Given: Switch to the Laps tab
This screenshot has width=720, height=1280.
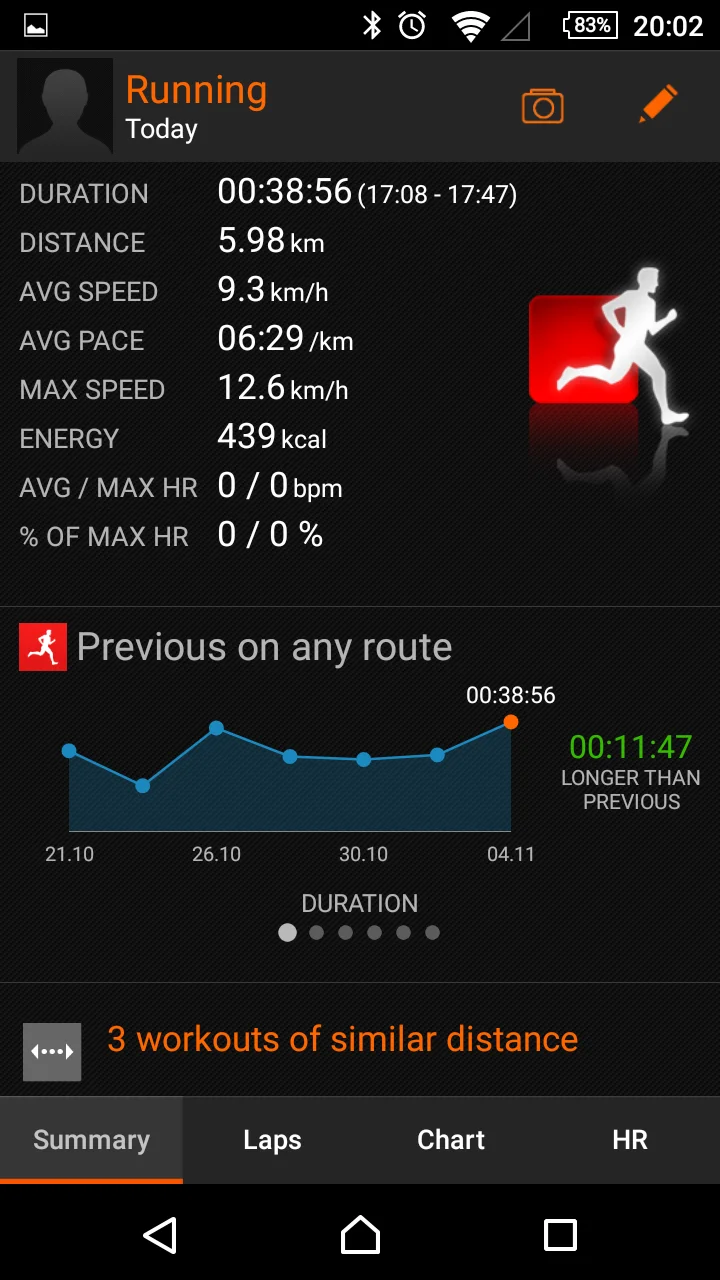Looking at the screenshot, I should [272, 1140].
